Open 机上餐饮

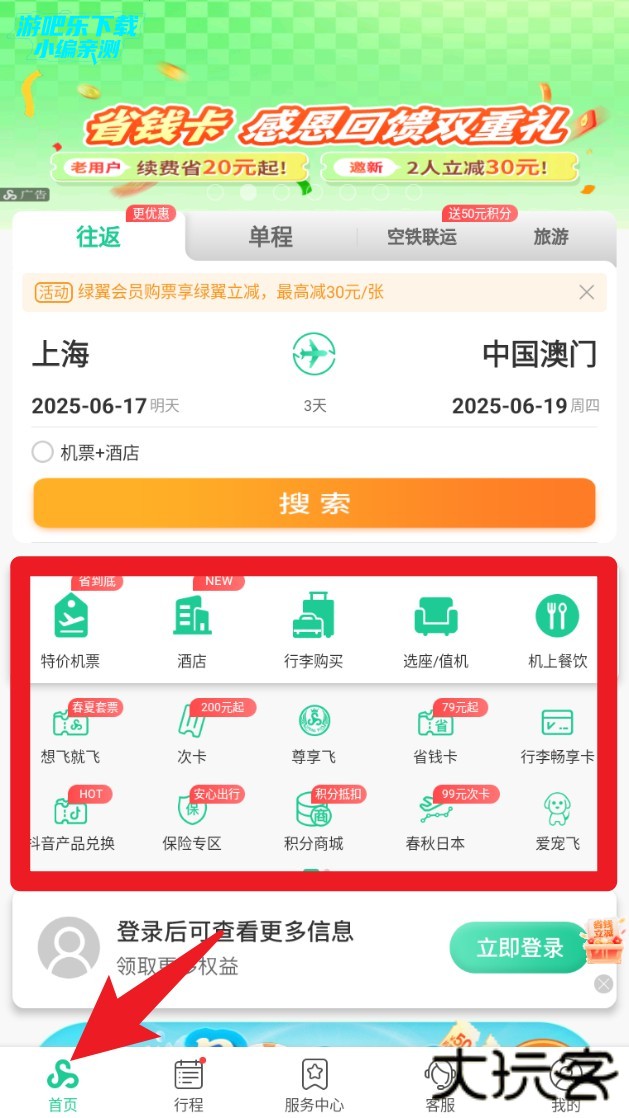(557, 631)
